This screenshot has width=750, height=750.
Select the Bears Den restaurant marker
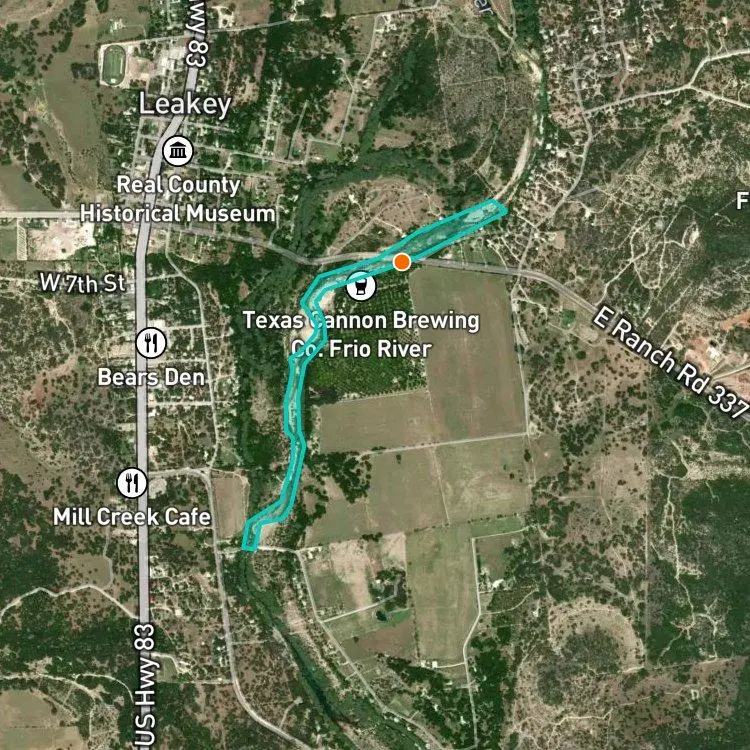(151, 343)
